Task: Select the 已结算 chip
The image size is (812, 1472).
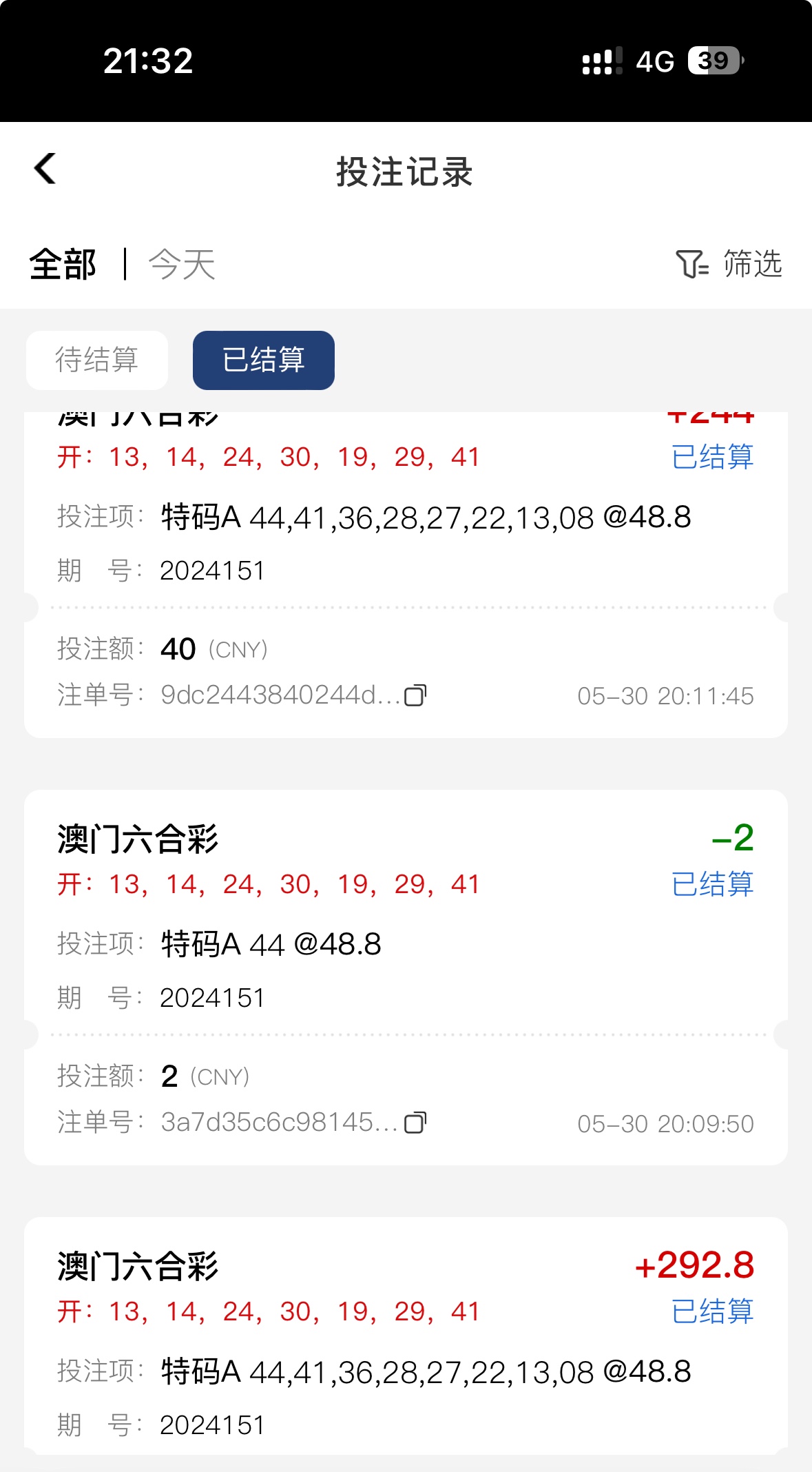Action: click(x=264, y=360)
